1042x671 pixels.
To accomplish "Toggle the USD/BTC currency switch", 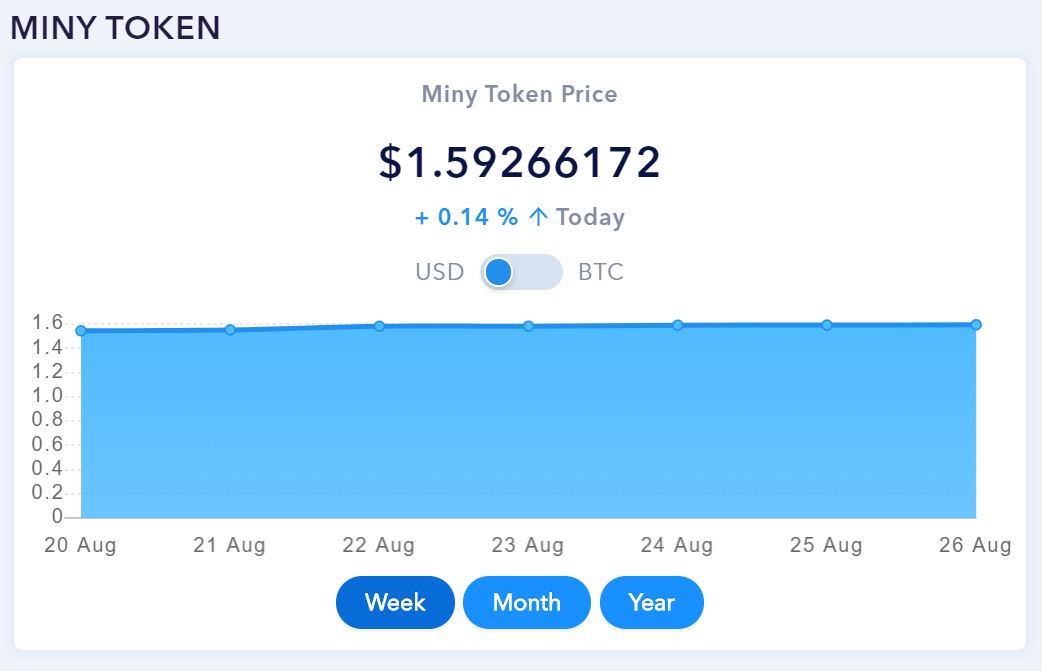I will coord(522,272).
